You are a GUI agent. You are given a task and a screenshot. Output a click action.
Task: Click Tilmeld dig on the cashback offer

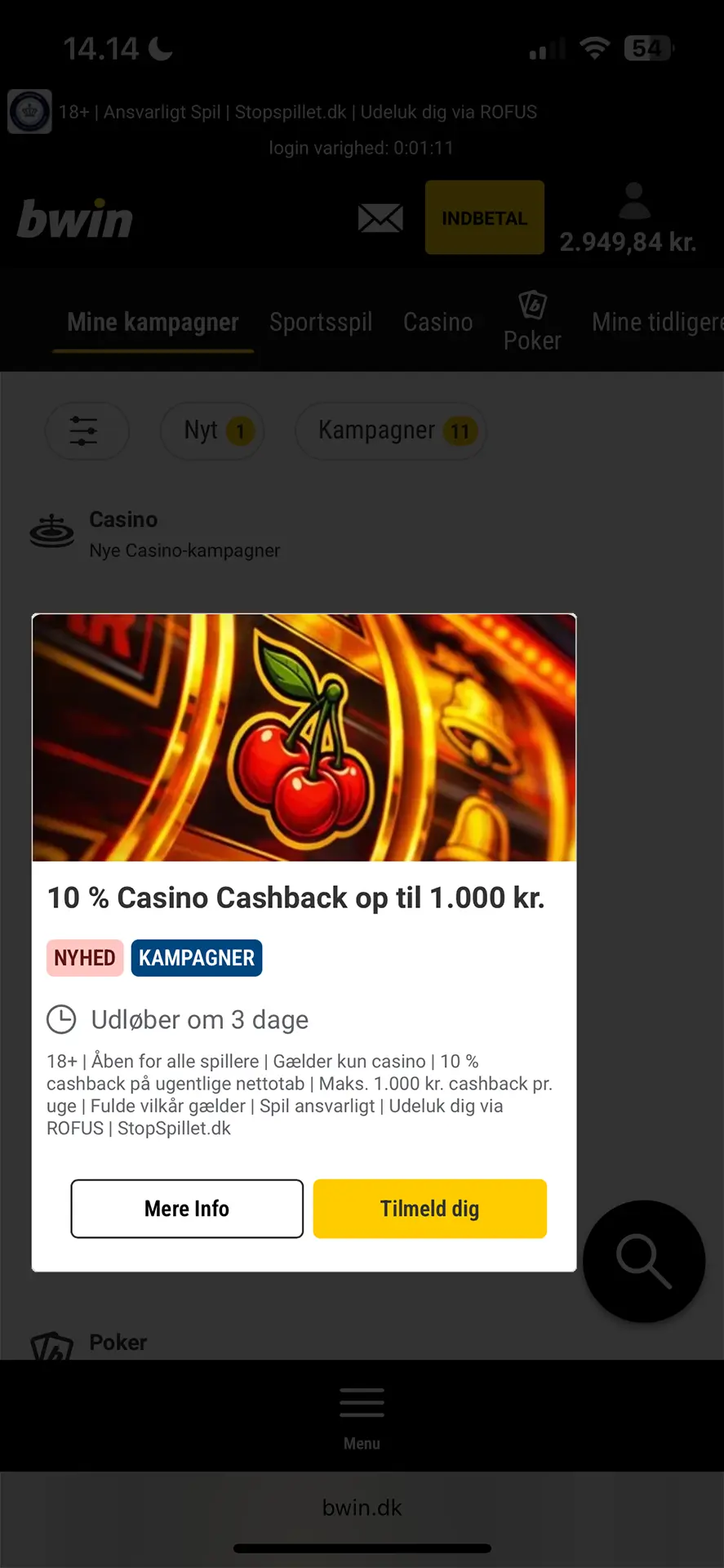click(429, 1209)
